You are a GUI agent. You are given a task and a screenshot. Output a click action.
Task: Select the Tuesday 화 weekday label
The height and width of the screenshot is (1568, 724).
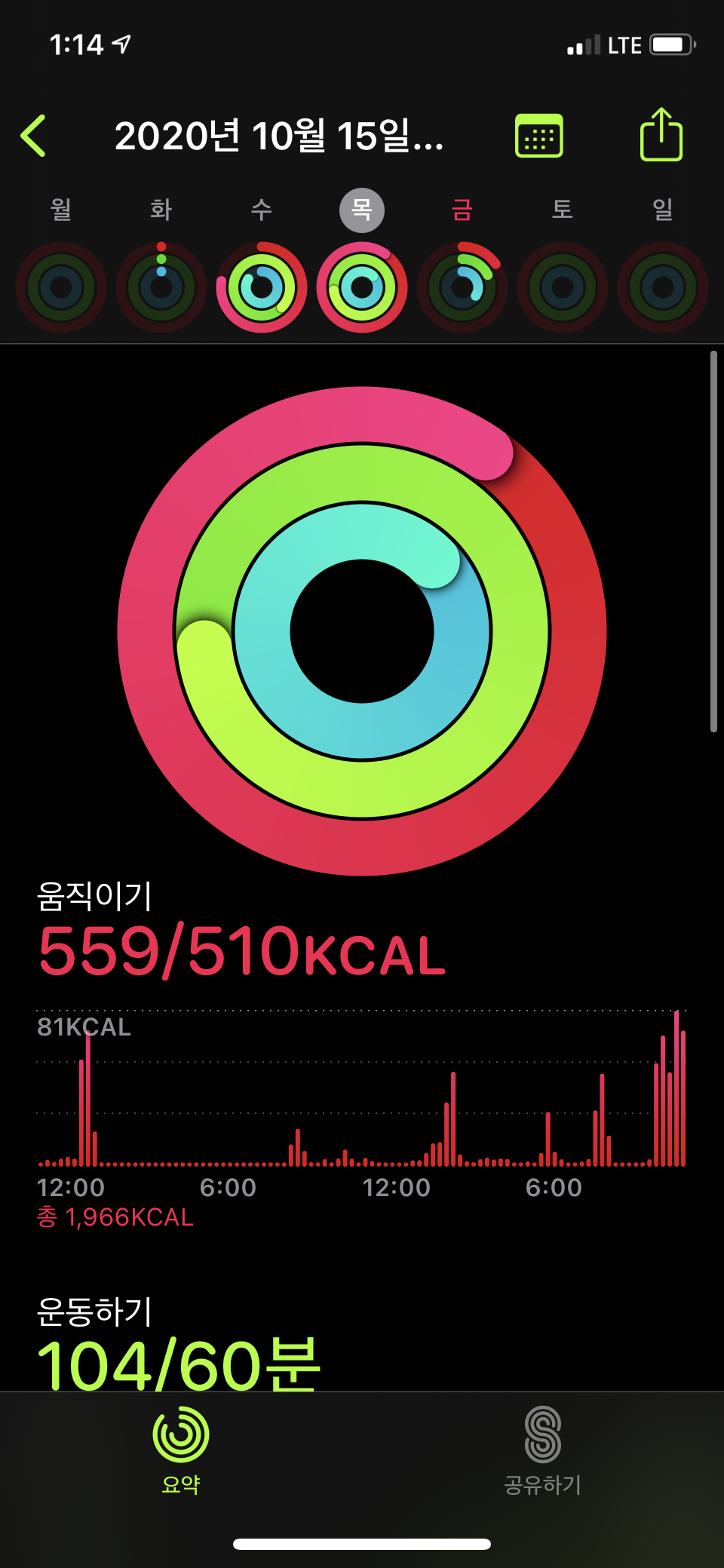click(161, 210)
